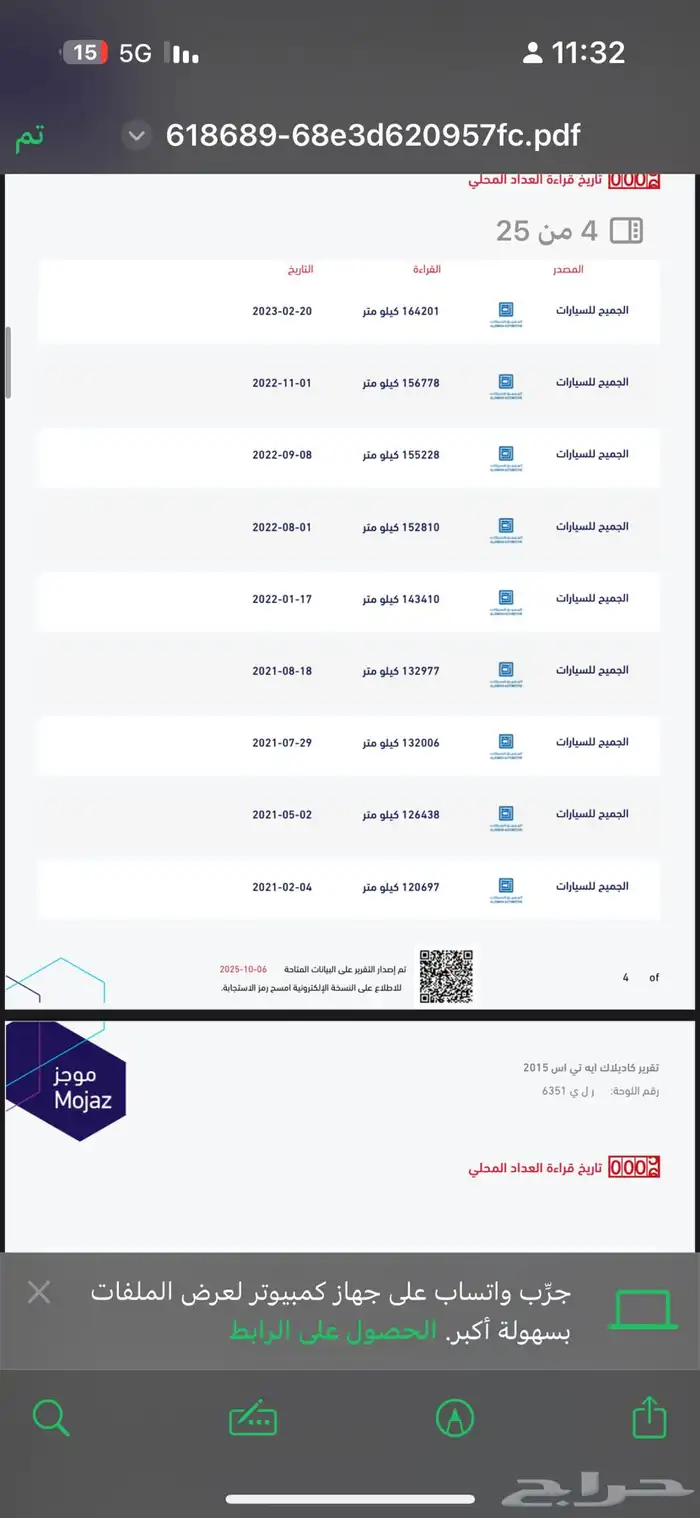
Task: Open the page thumbnails sidebar icon
Action: pos(626,231)
